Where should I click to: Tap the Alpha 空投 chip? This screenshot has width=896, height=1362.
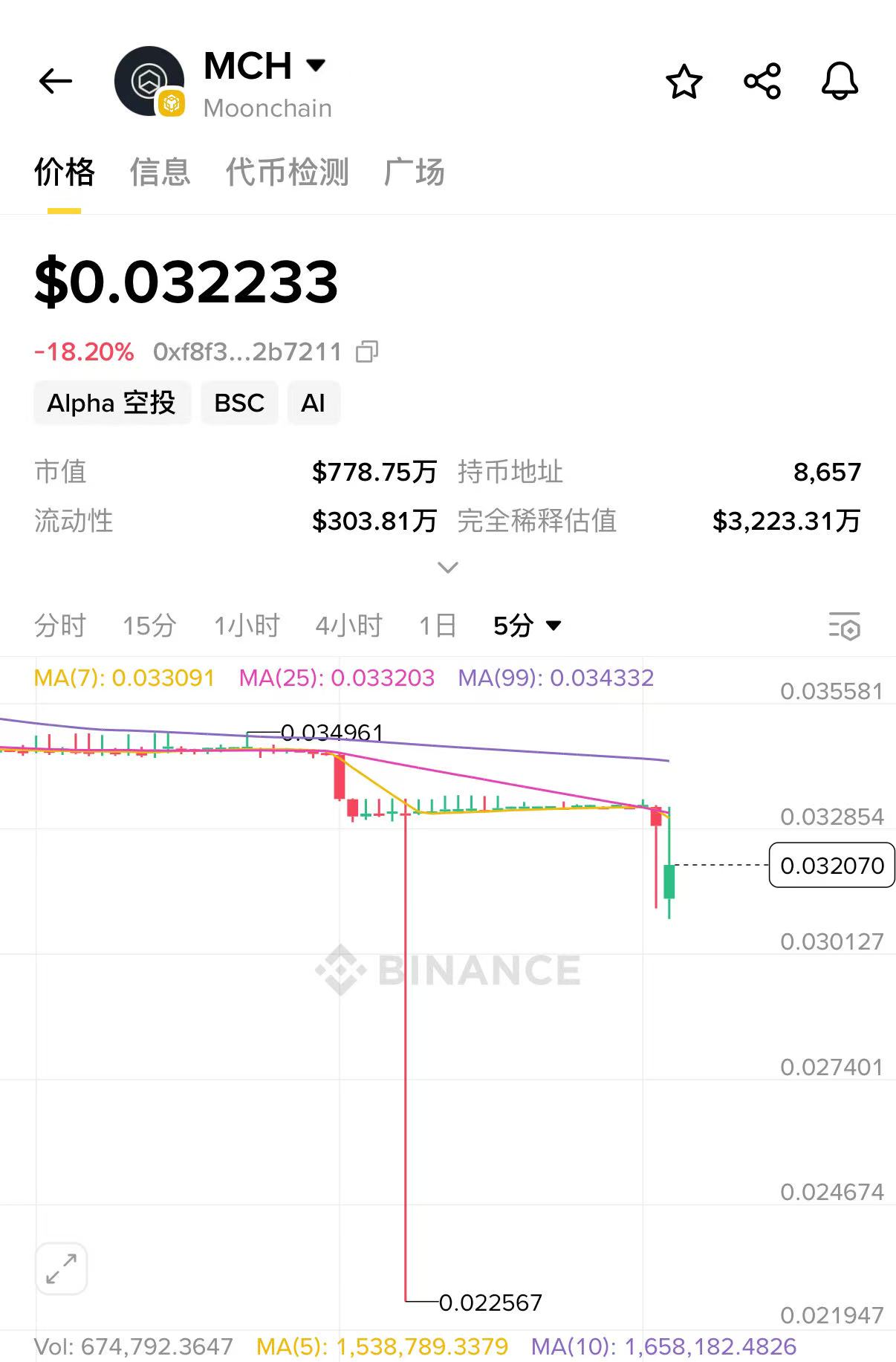click(x=111, y=403)
